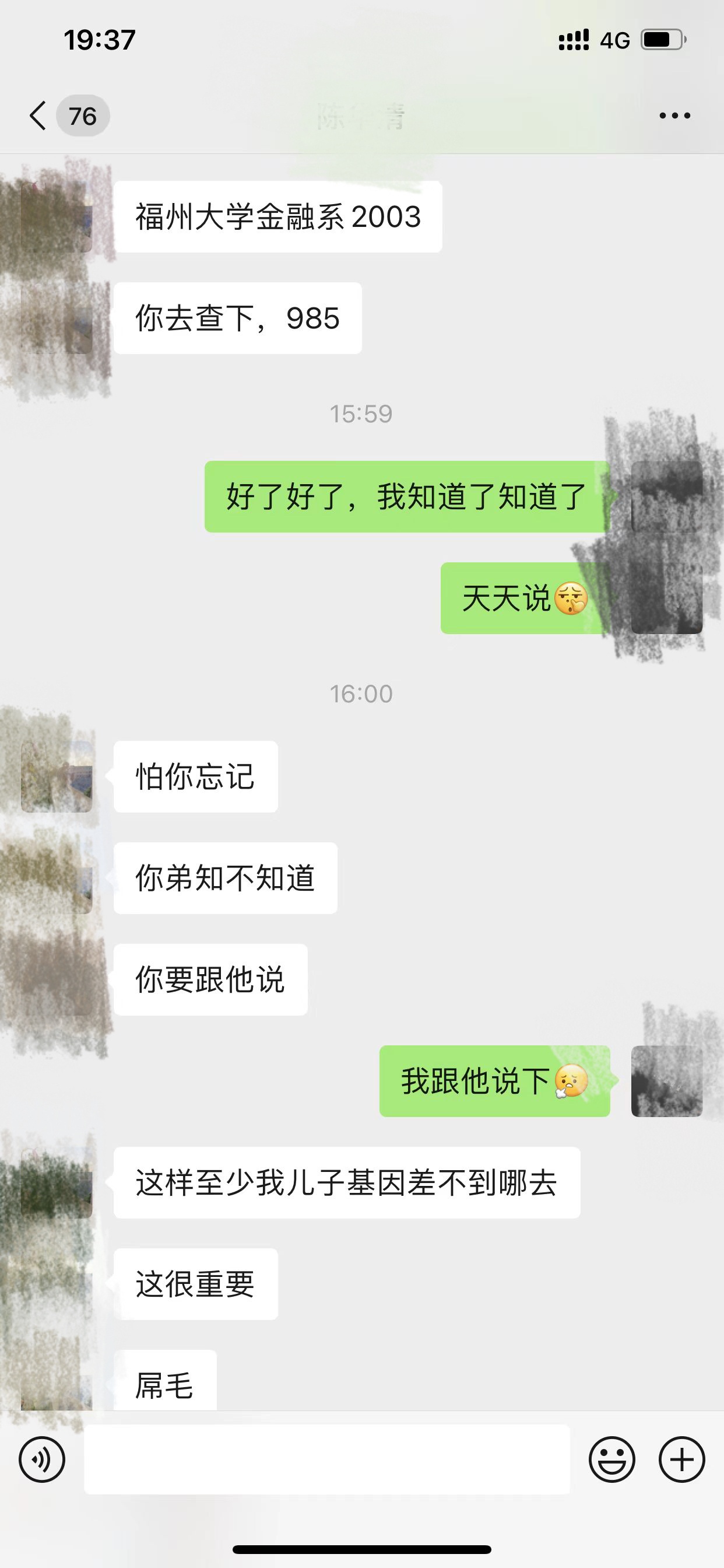Open the emoji picker
This screenshot has width=724, height=1568.
point(611,1459)
